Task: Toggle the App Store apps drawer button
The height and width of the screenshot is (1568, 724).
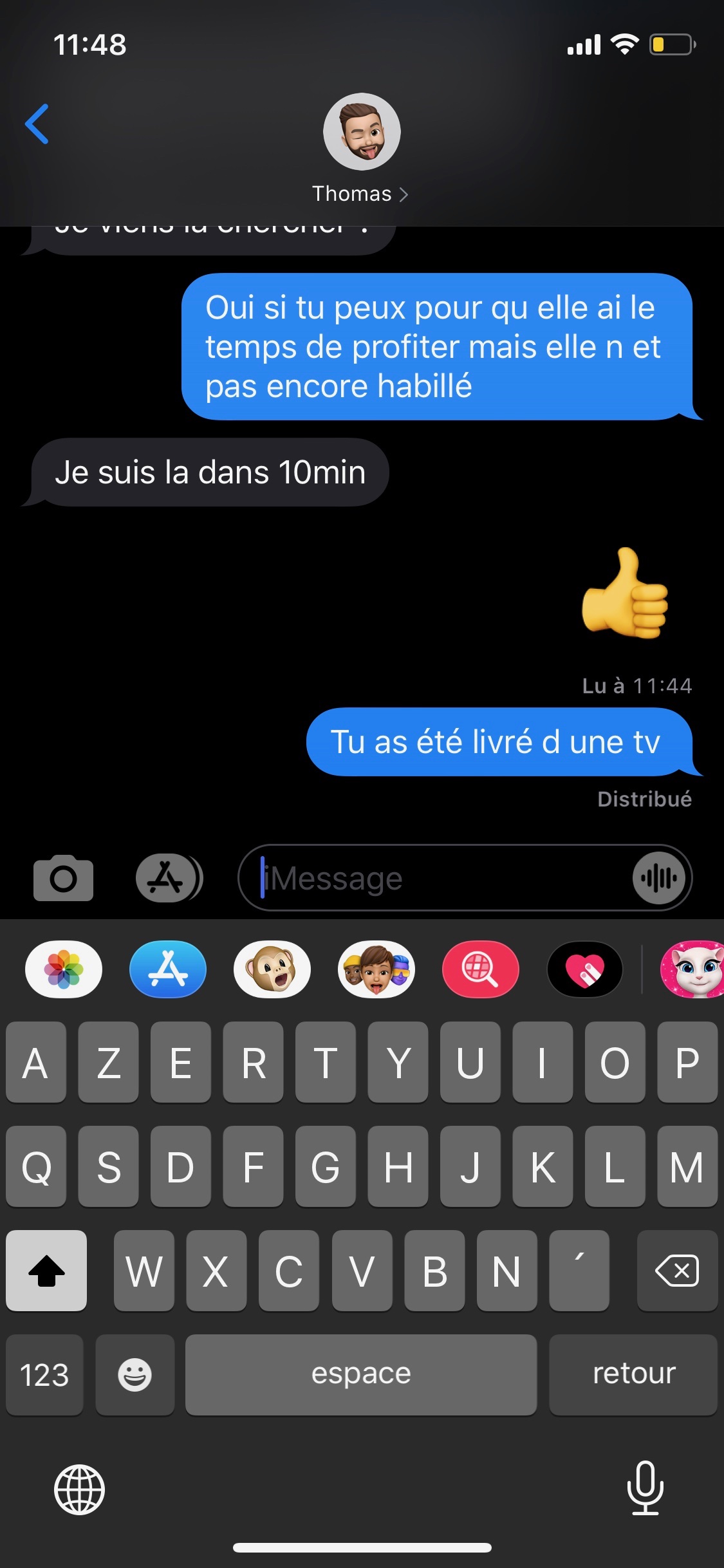Action: pos(169,878)
